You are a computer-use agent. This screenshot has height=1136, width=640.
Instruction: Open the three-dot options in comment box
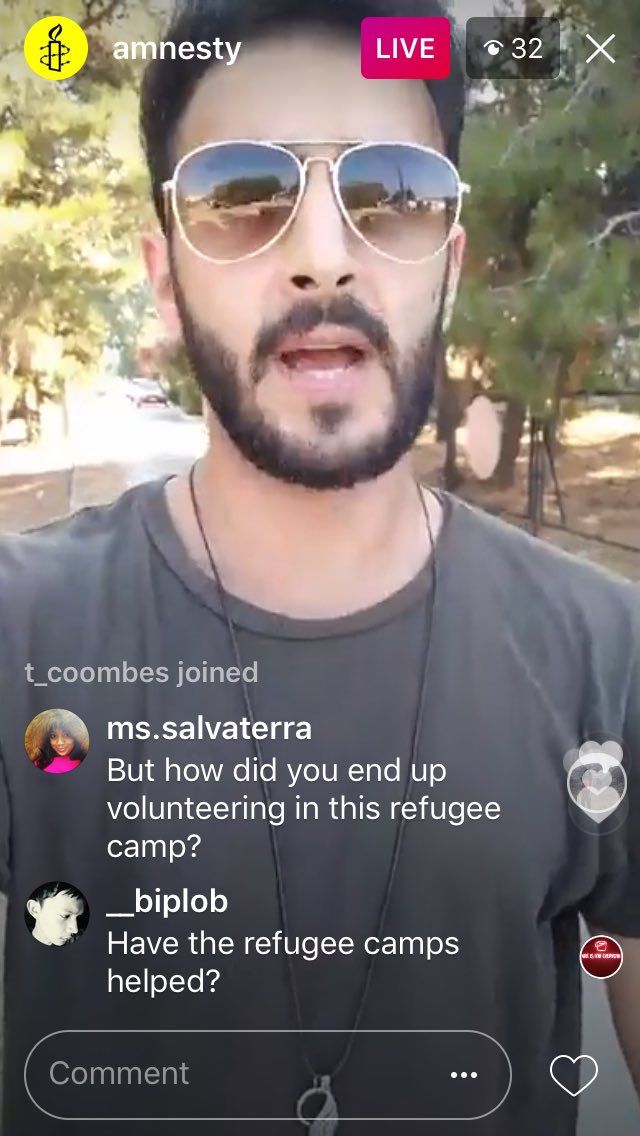464,1075
